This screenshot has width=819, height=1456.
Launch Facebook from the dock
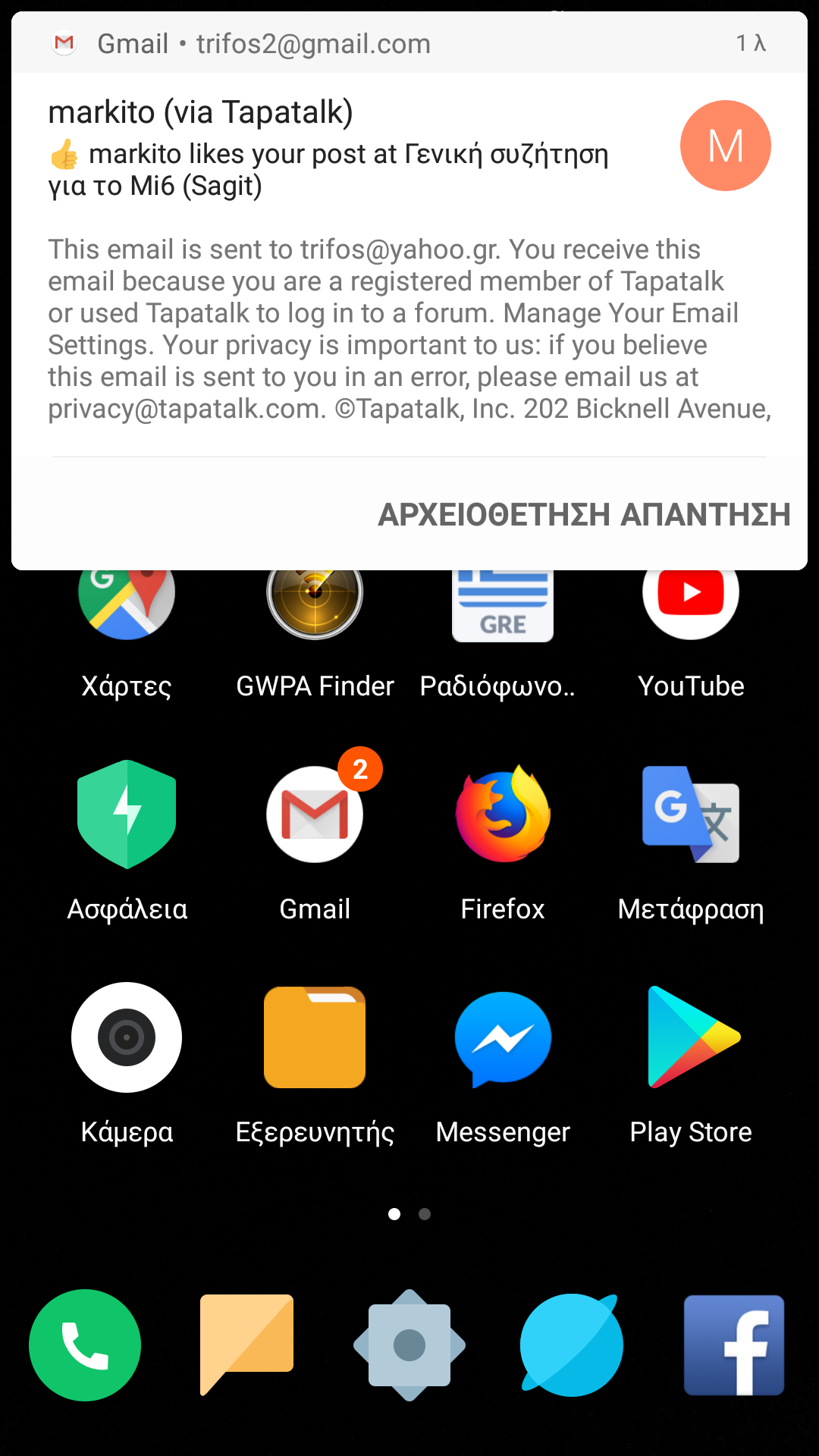click(x=733, y=1345)
